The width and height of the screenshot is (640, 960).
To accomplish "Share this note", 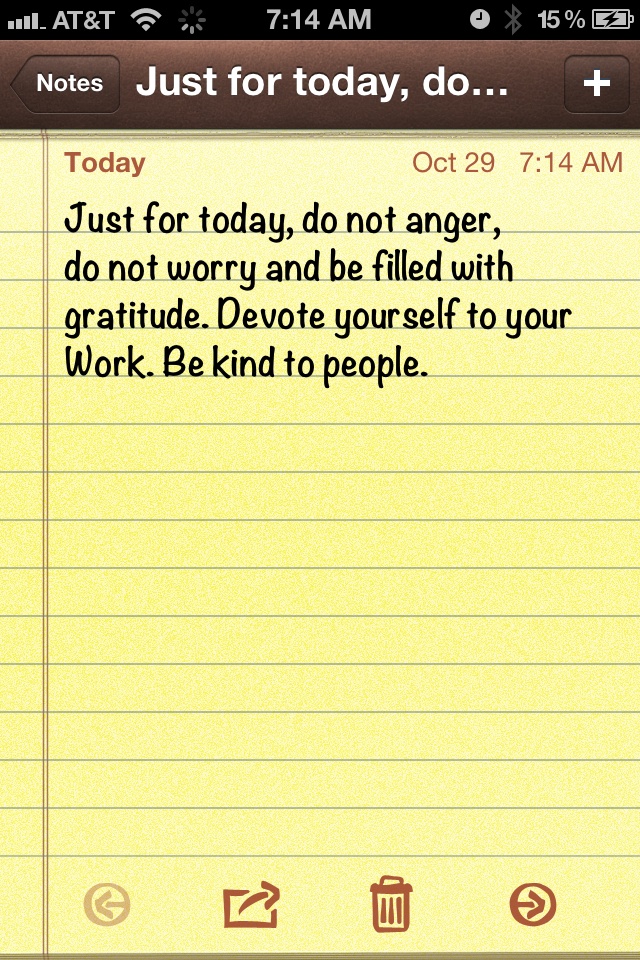I will [251, 905].
